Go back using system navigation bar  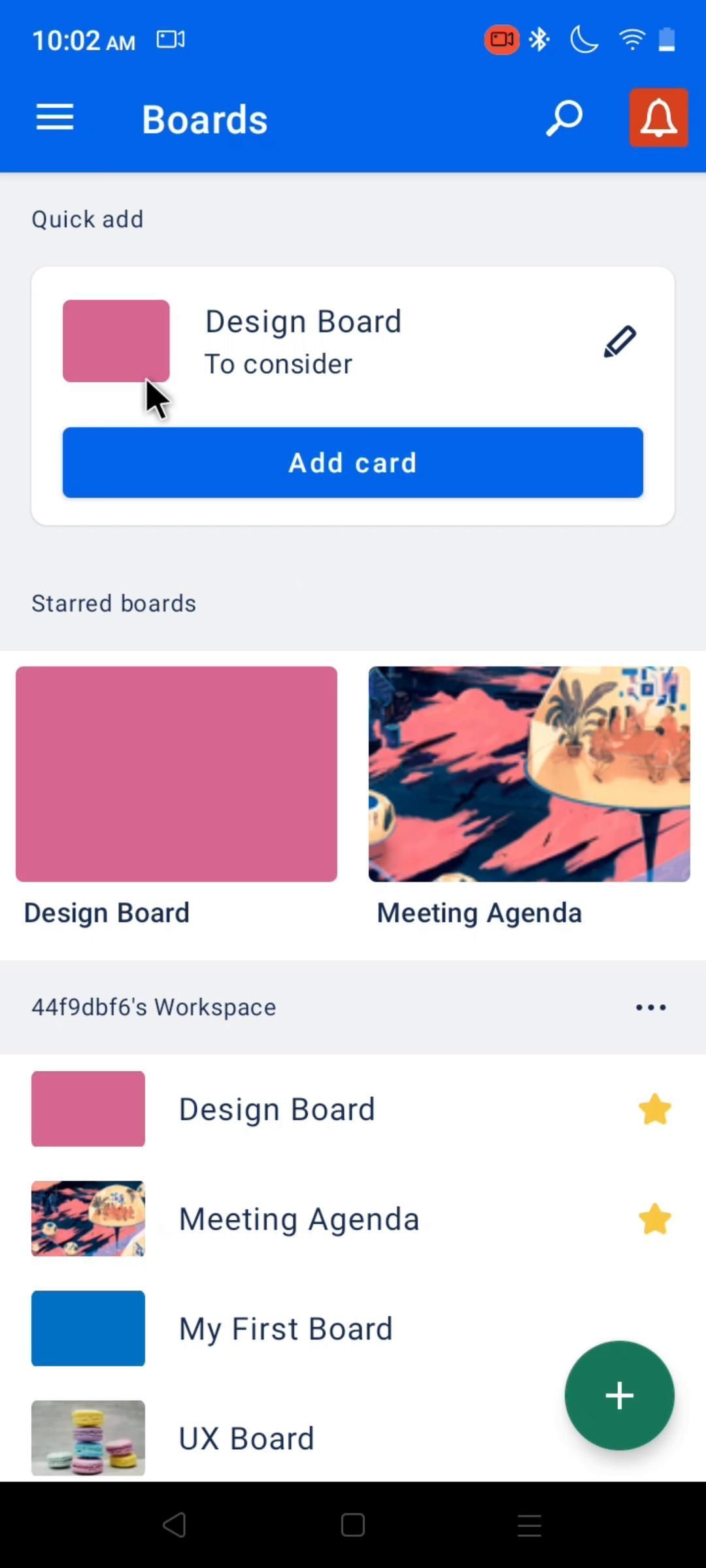tap(175, 1526)
